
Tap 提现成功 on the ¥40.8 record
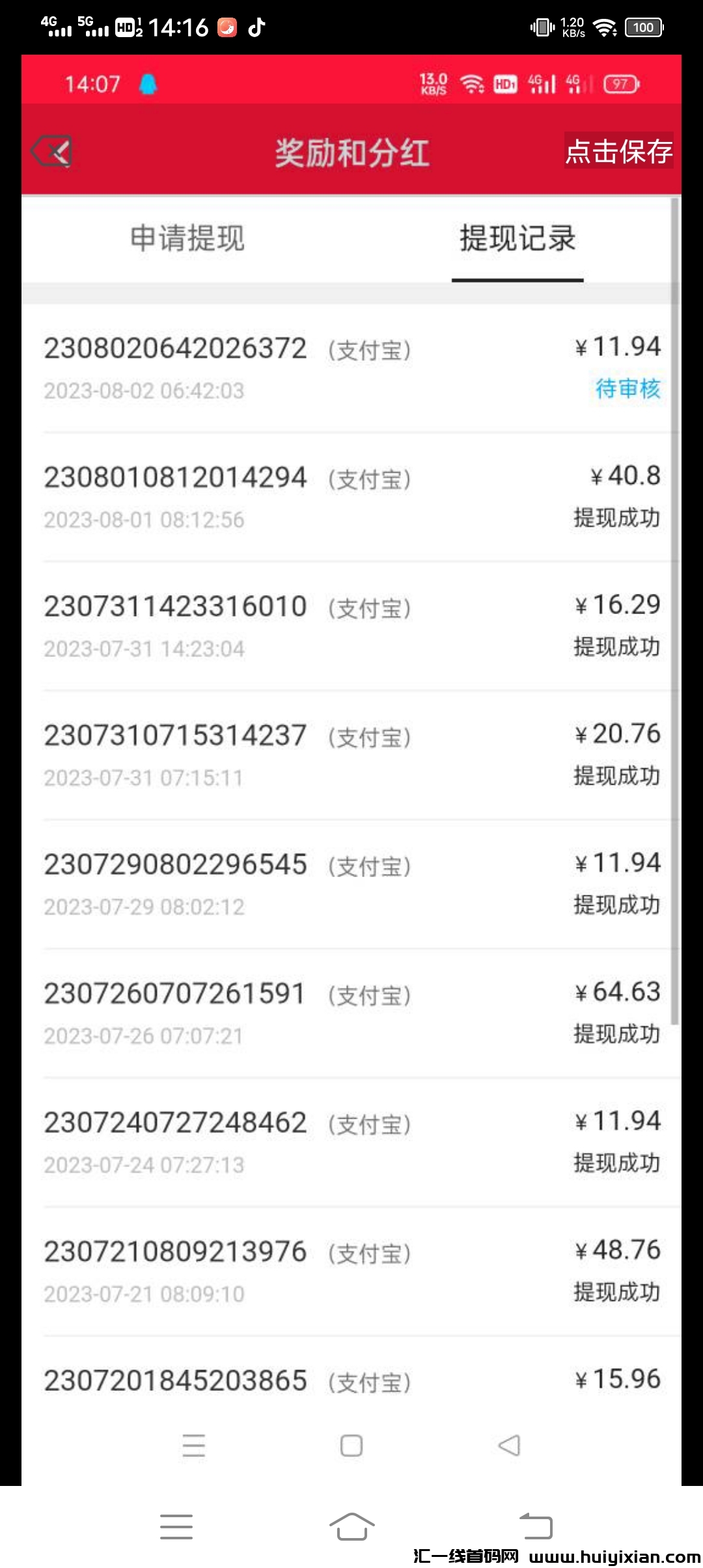click(x=617, y=518)
